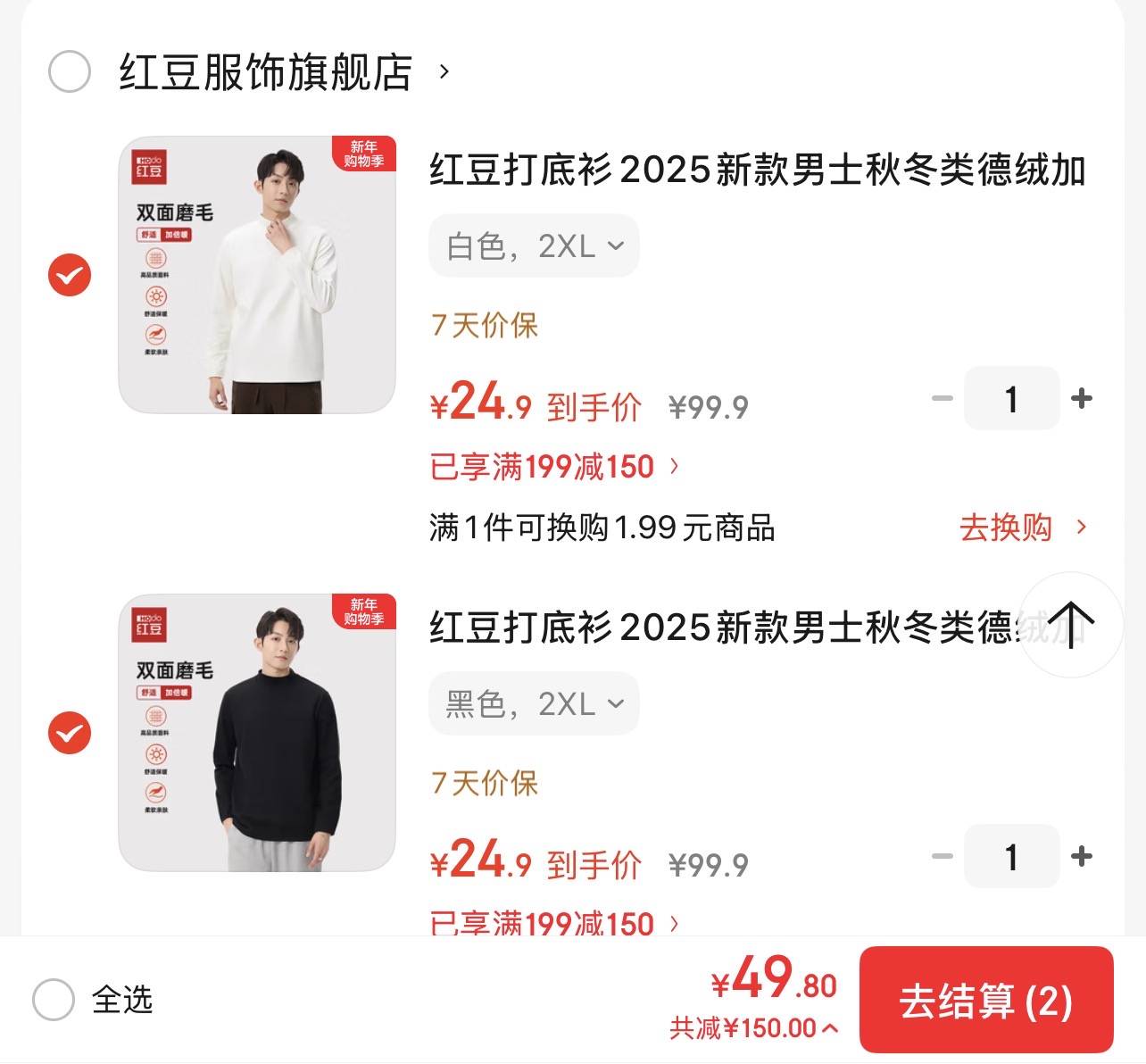The width and height of the screenshot is (1146, 1064).
Task: Decrease quantity of the white shirt
Action: pos(943,398)
